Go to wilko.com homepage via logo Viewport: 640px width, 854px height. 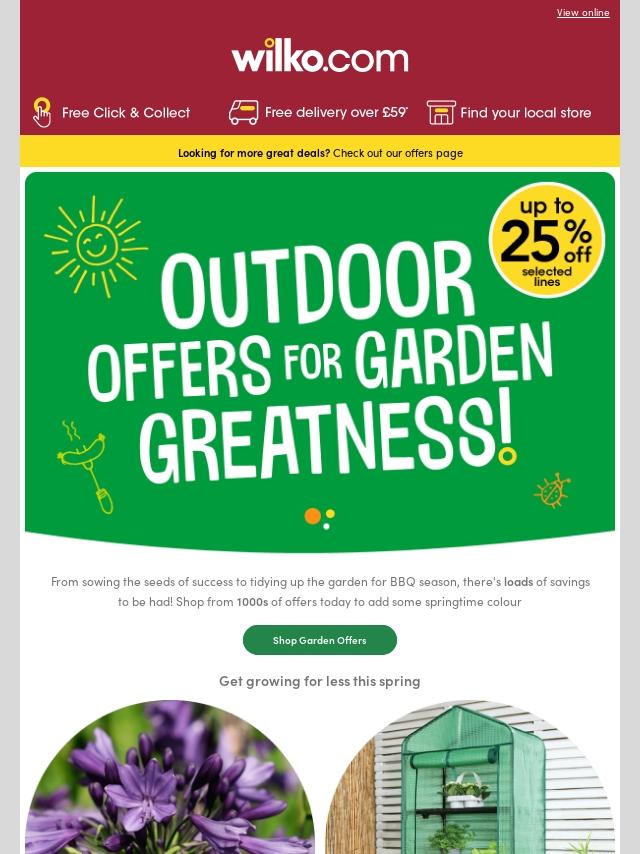coord(320,56)
